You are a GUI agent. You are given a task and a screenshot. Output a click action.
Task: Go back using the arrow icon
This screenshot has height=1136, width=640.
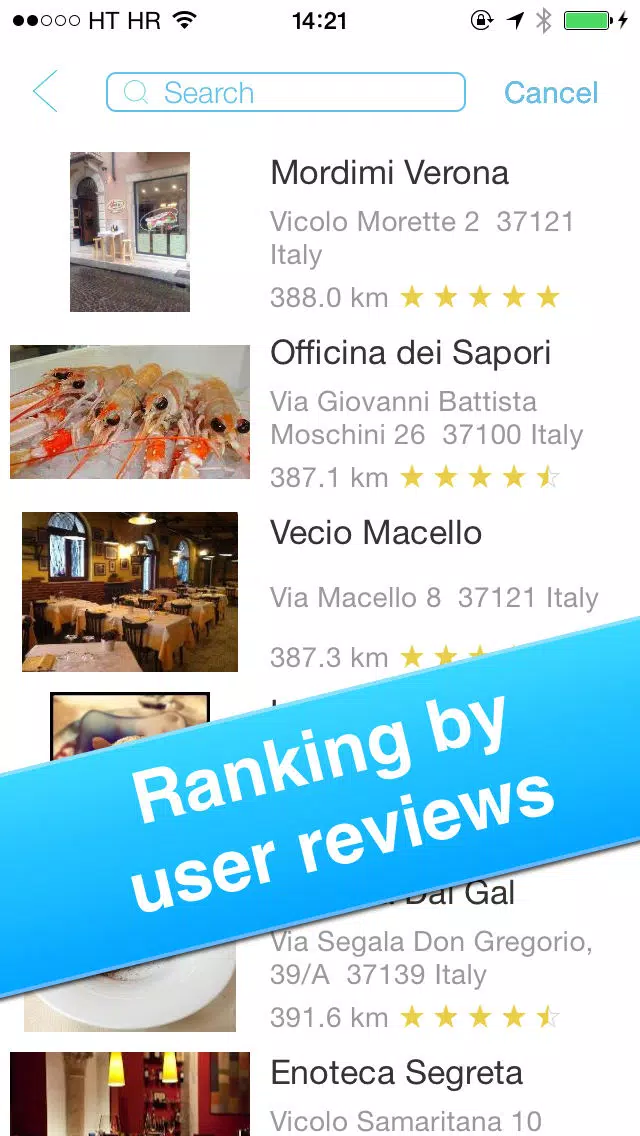(45, 92)
